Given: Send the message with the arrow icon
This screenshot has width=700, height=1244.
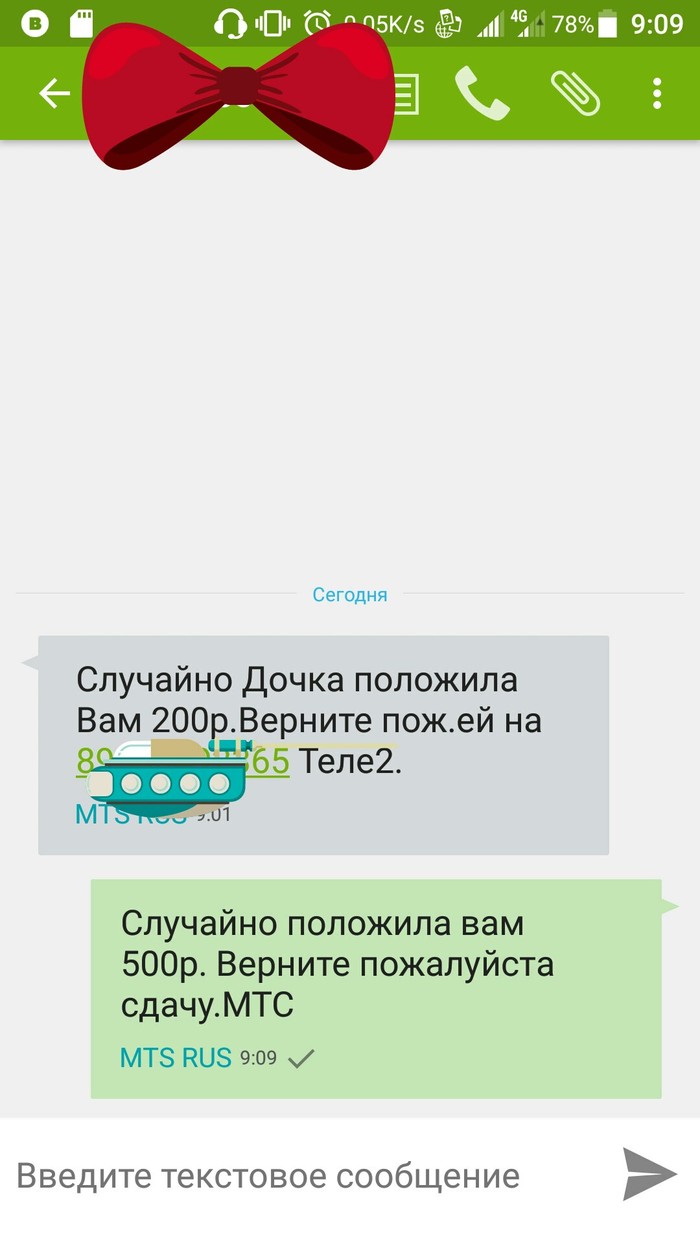Looking at the screenshot, I should [x=649, y=1174].
